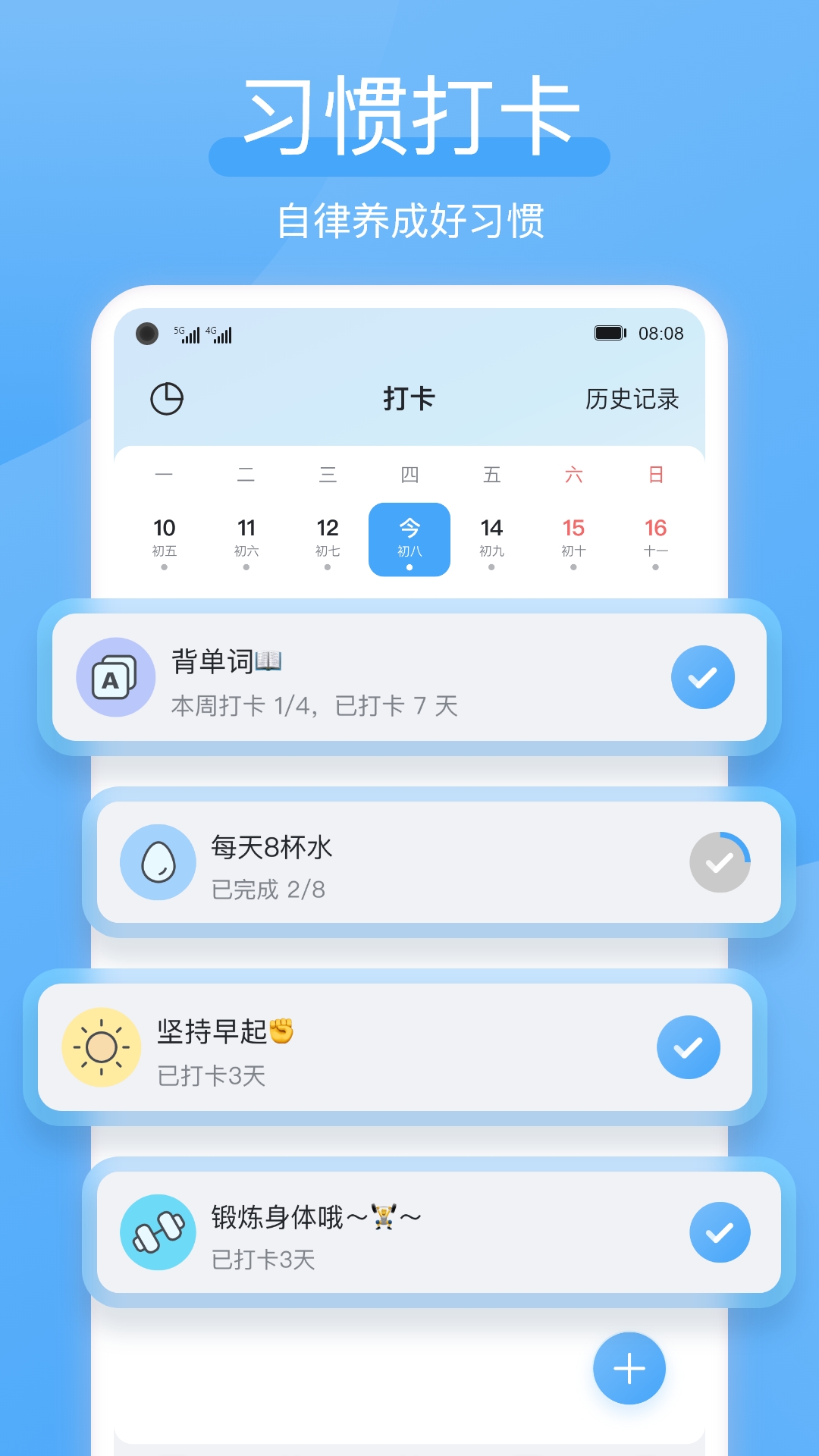
Task: Open 历史记录 to view history
Action: 634,398
